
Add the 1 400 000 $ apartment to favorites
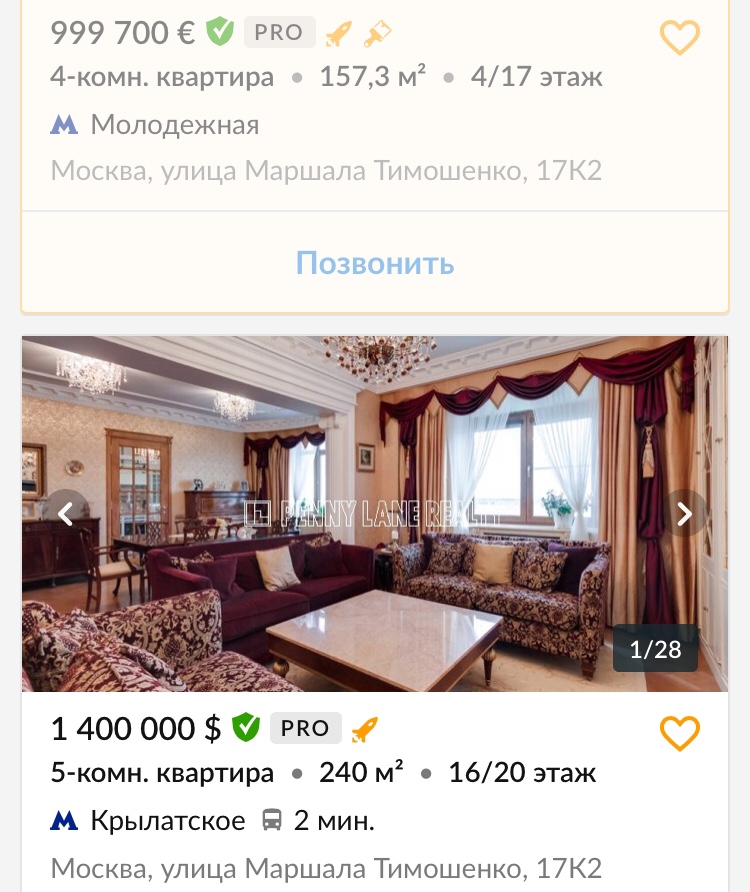680,734
